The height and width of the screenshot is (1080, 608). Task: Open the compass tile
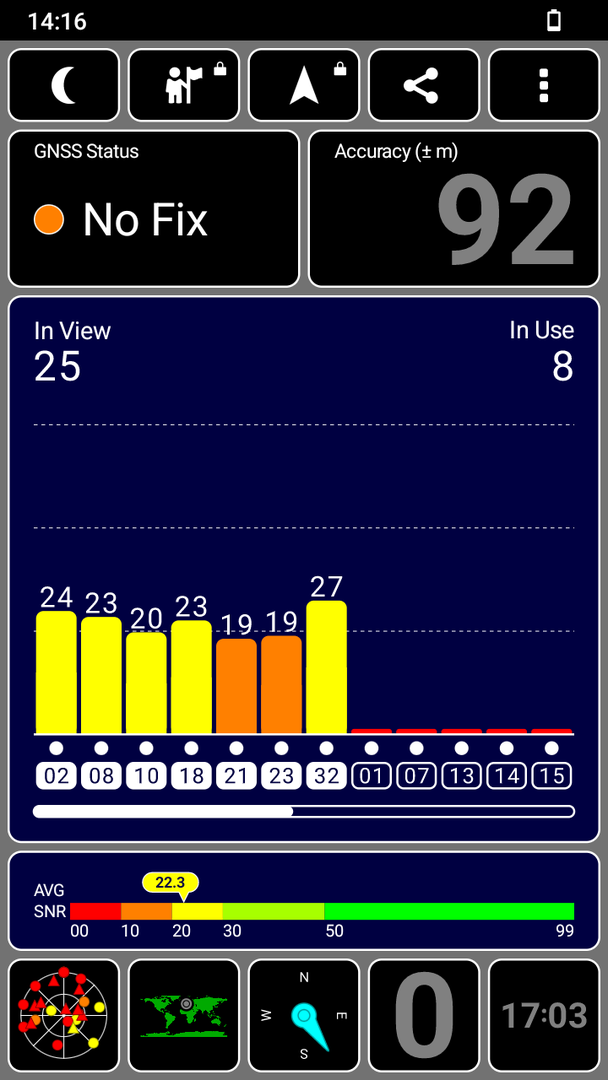[304, 1015]
